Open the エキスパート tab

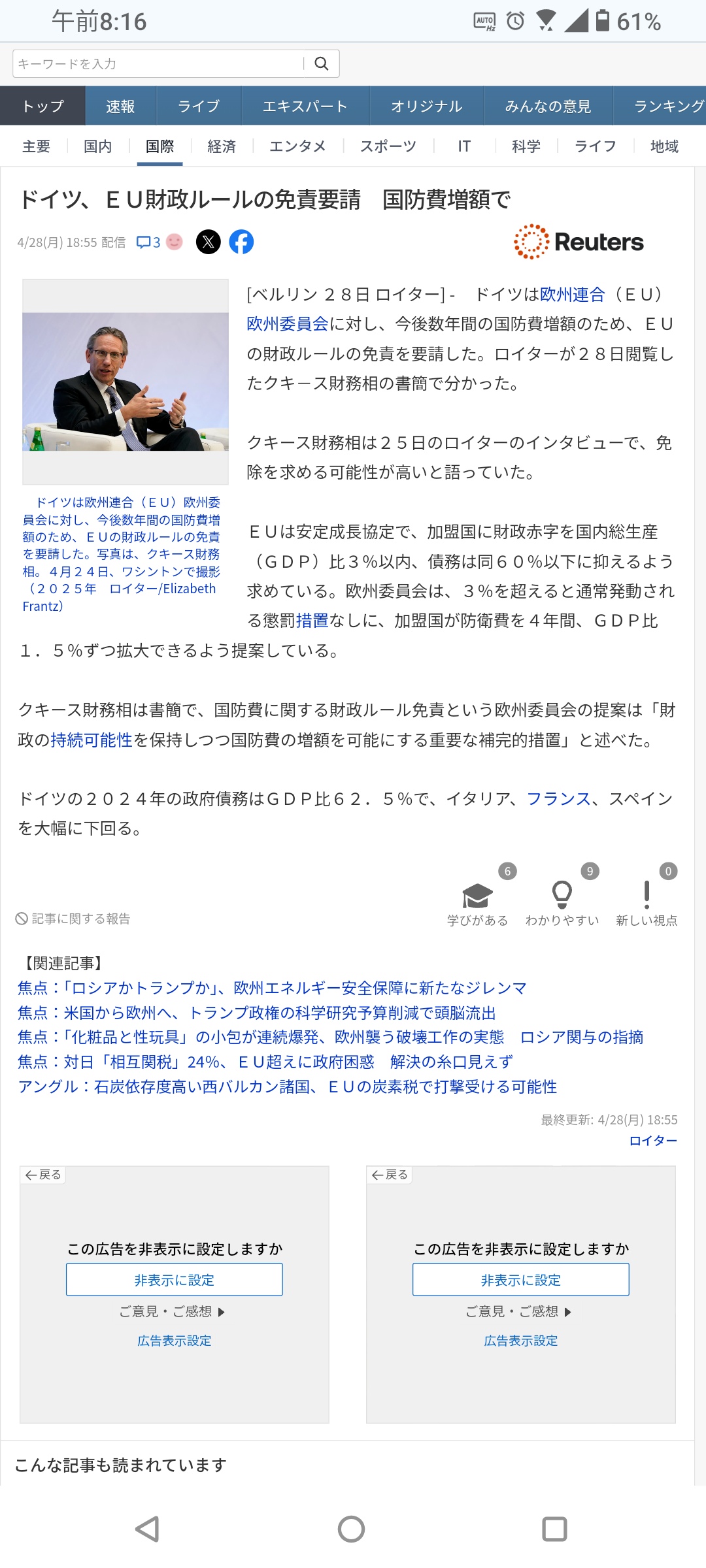(x=305, y=106)
